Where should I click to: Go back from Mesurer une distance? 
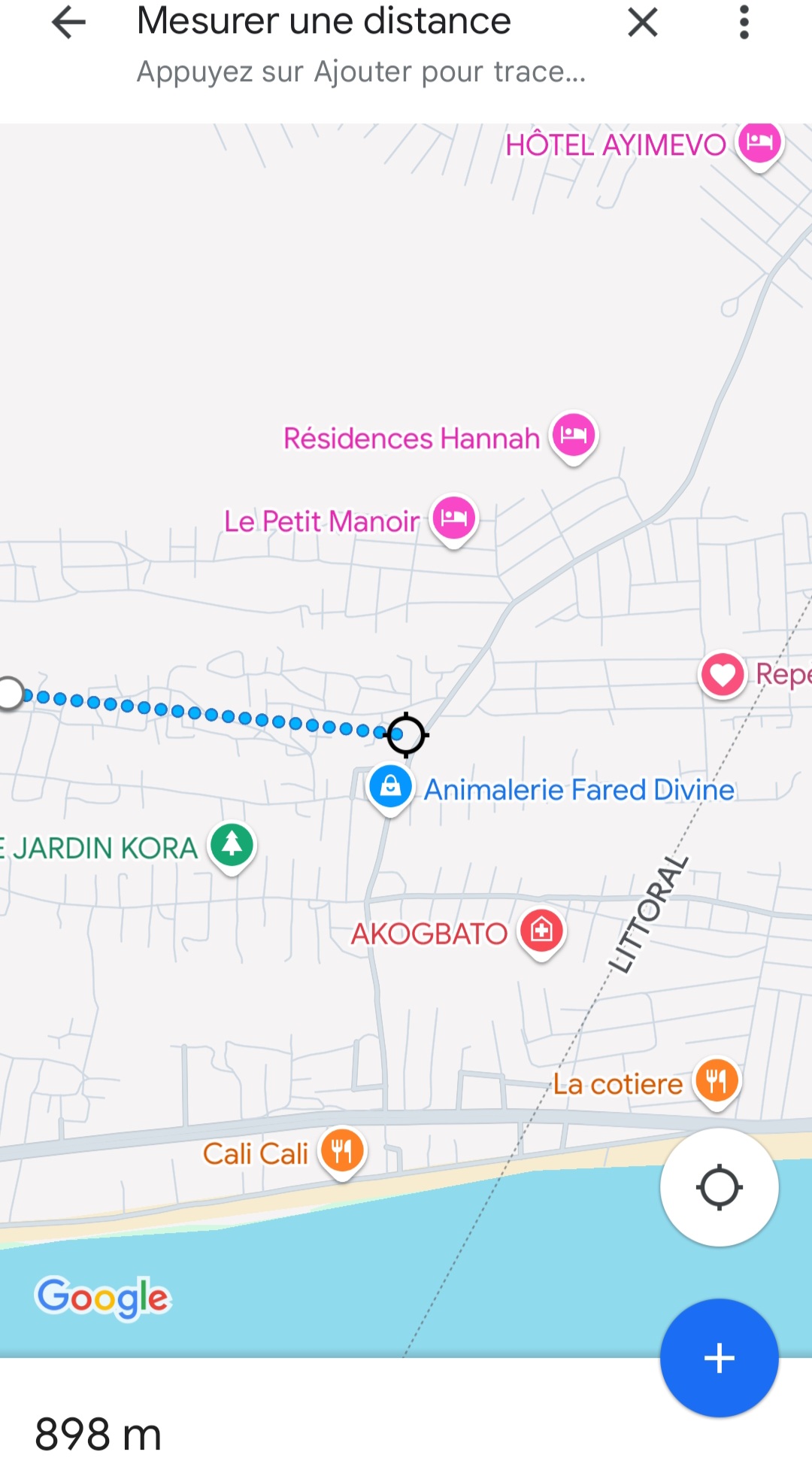click(68, 23)
